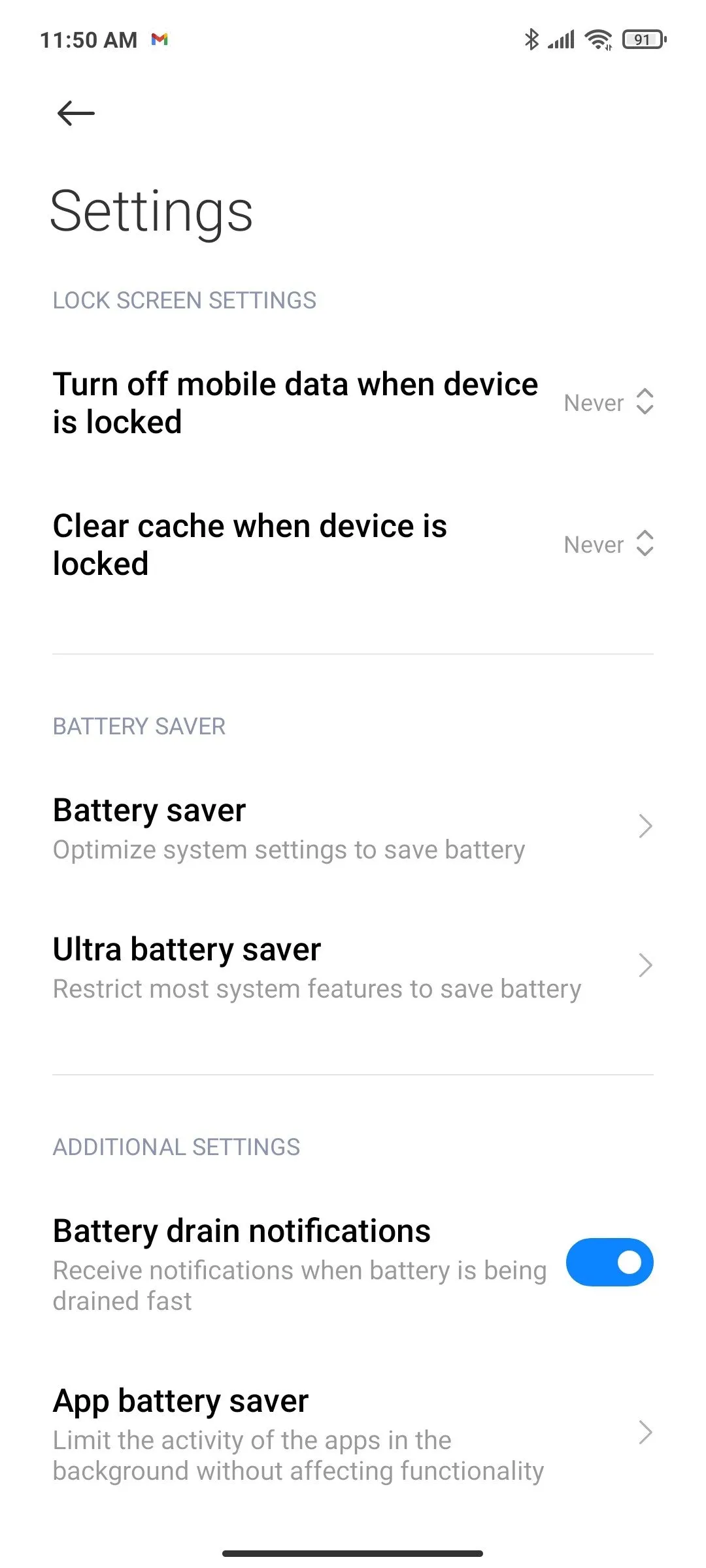
Task: Open App battery saver
Action: pos(353,1433)
